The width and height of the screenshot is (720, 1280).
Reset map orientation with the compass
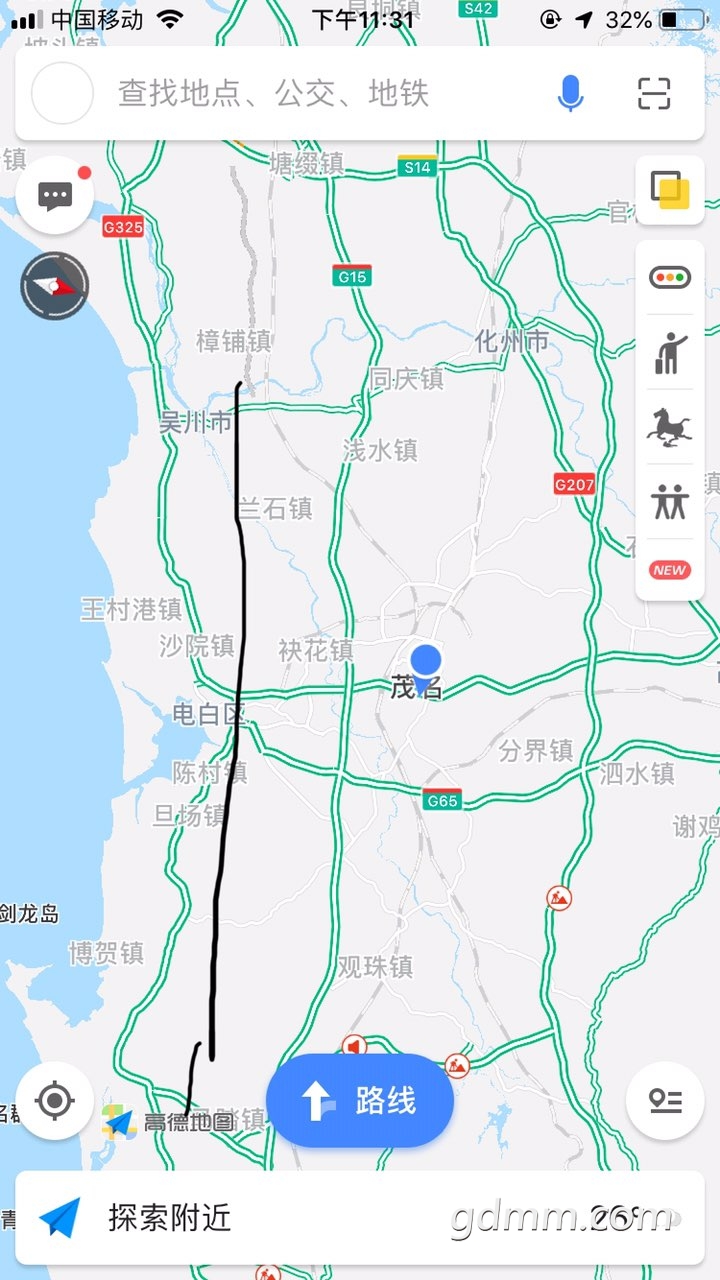point(55,287)
